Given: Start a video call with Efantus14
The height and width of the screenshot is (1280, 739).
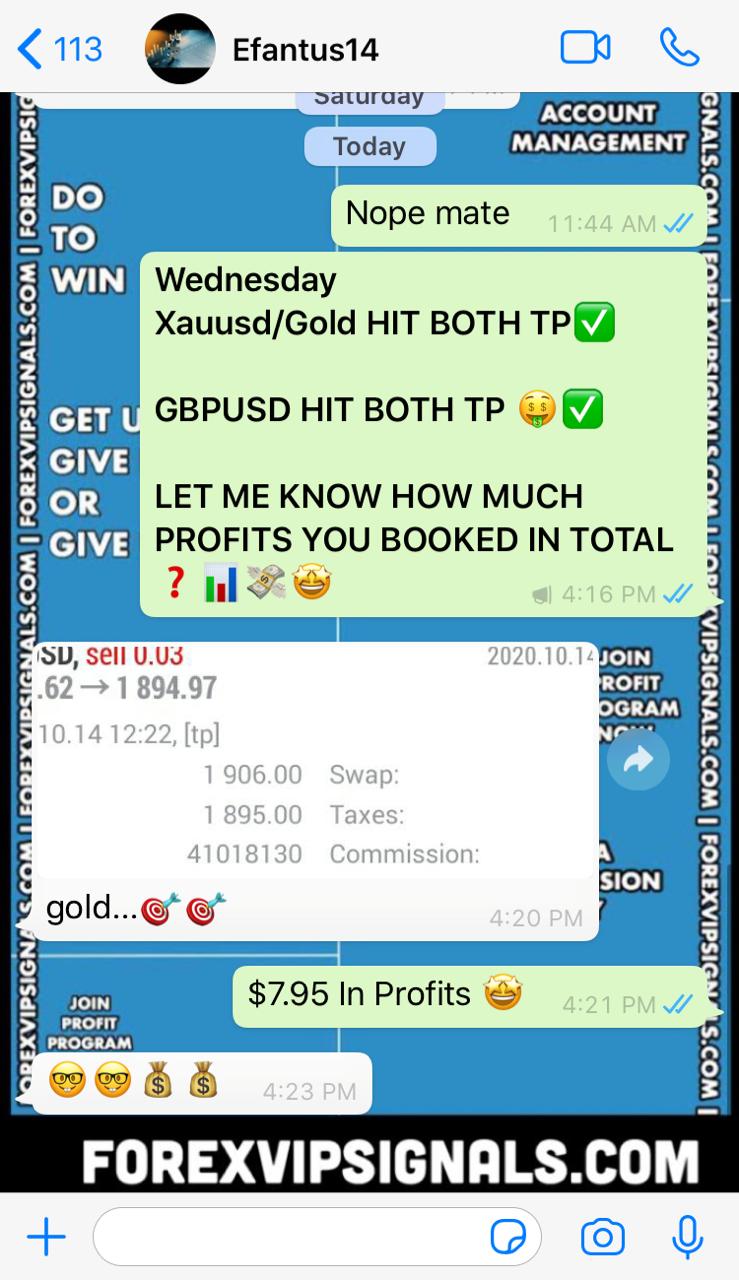Looking at the screenshot, I should (x=585, y=48).
